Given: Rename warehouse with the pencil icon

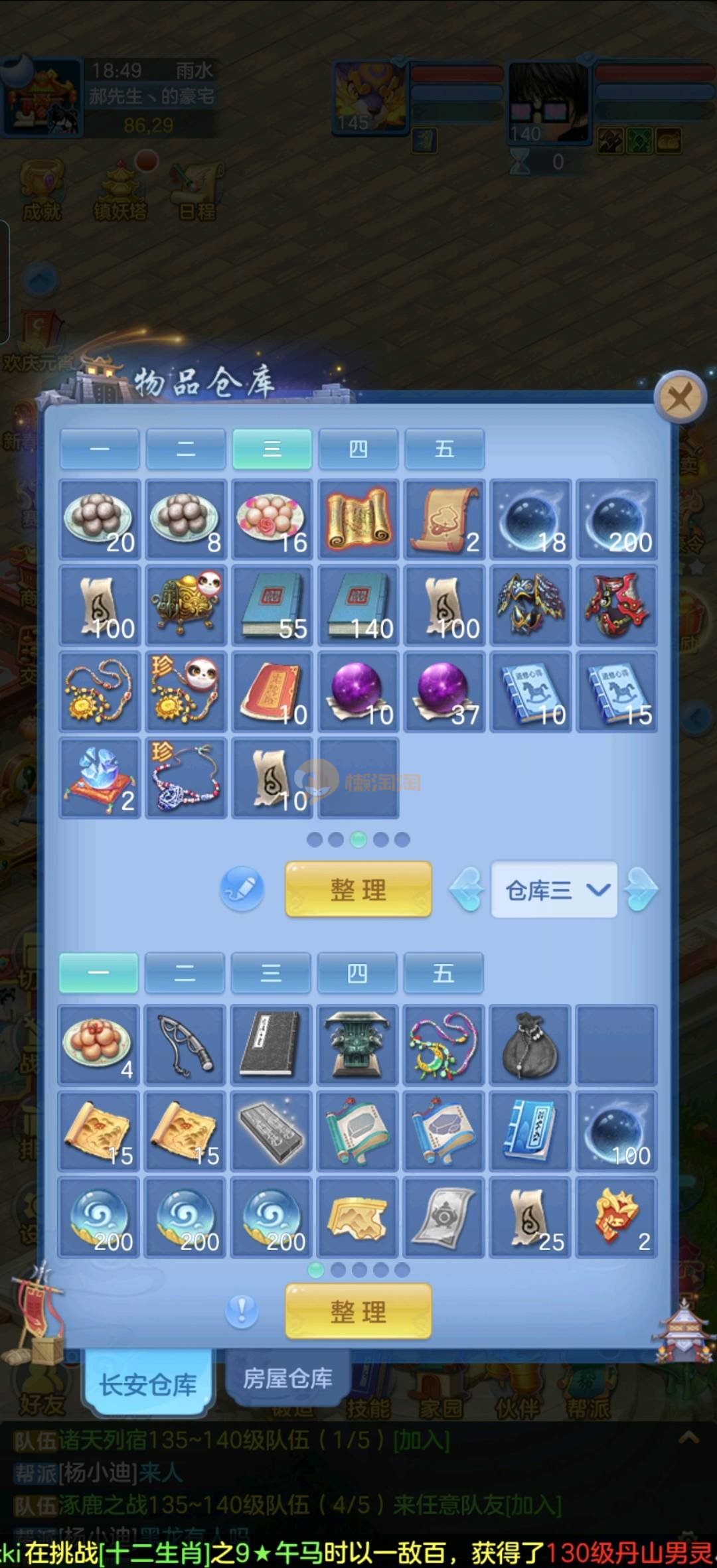Looking at the screenshot, I should [x=242, y=889].
